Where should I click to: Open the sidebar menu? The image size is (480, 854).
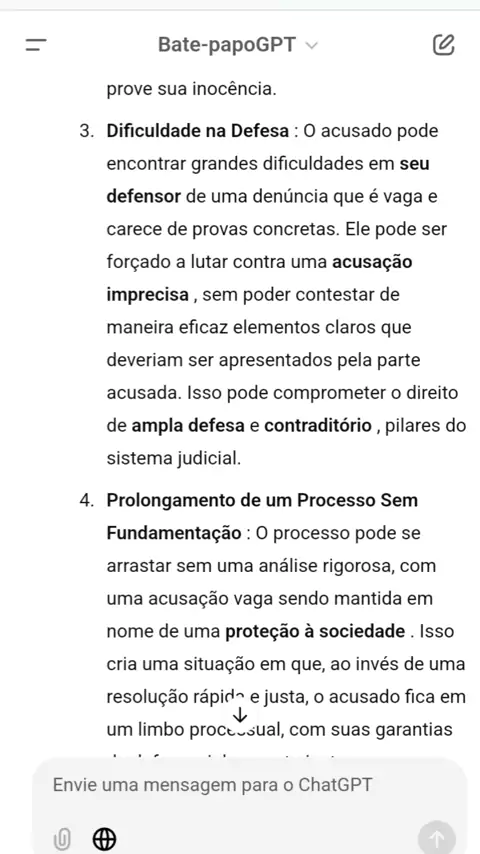tap(36, 45)
